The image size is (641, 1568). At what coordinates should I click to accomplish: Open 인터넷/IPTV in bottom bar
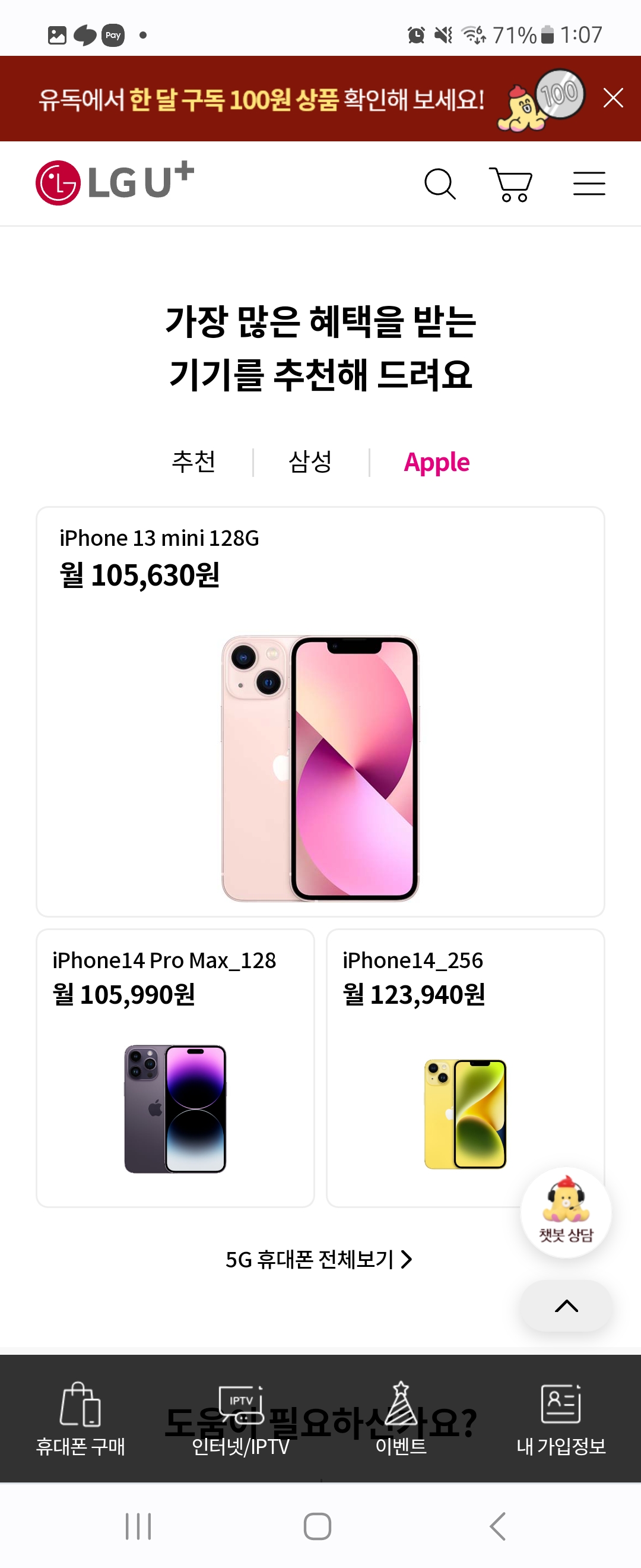tap(240, 1420)
